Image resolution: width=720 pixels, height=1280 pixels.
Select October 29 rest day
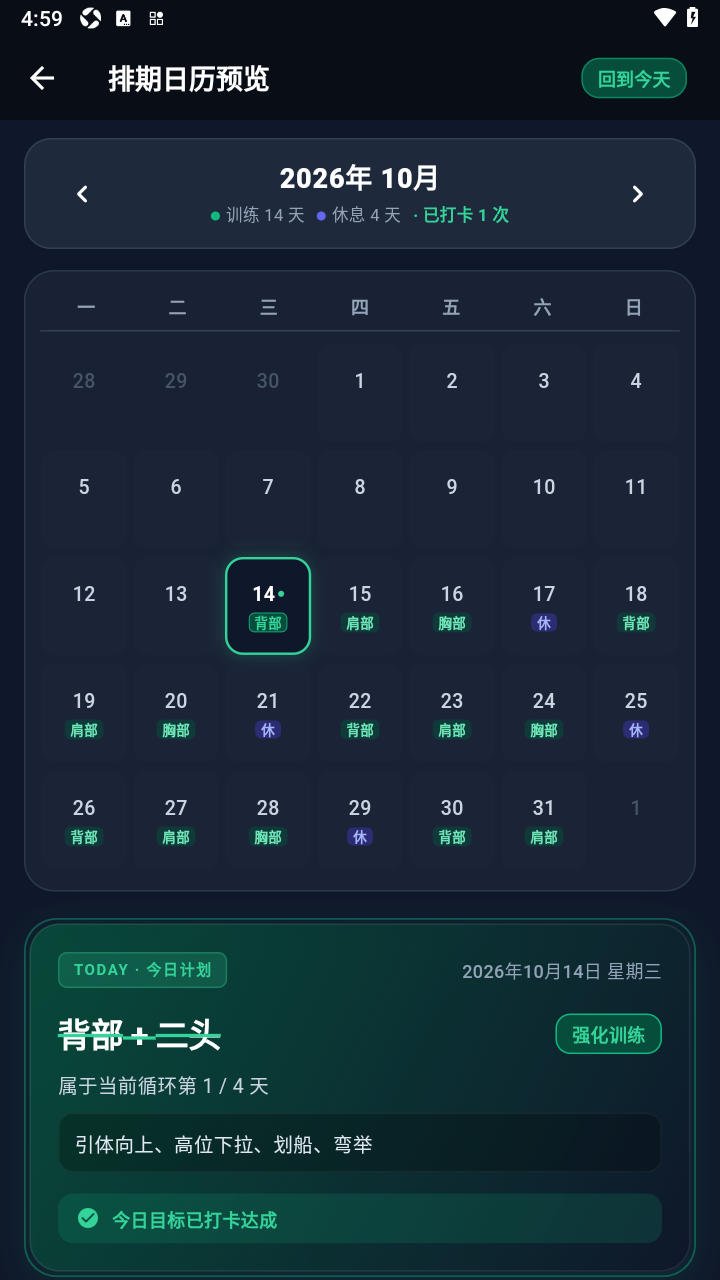tap(360, 820)
